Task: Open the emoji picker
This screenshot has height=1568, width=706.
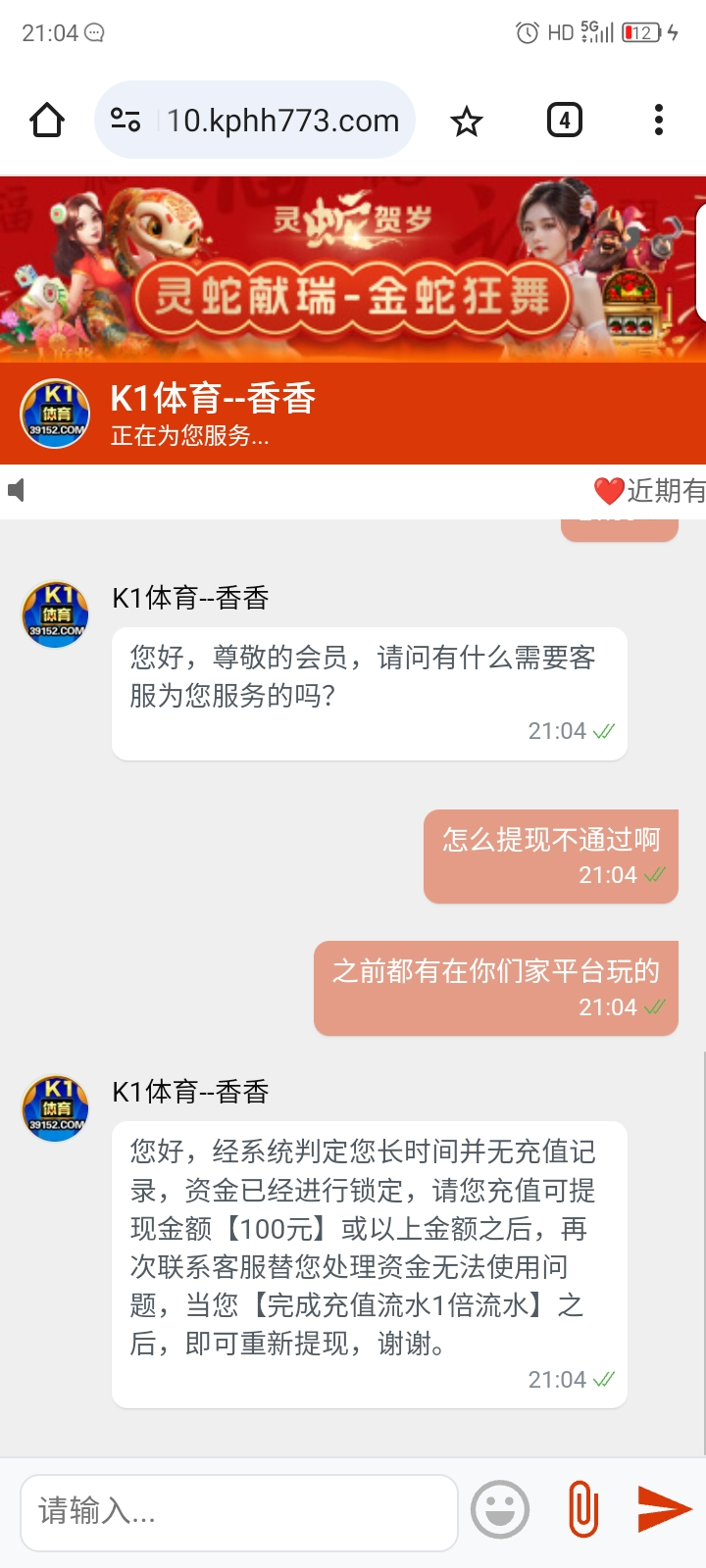Action: coord(500,1509)
